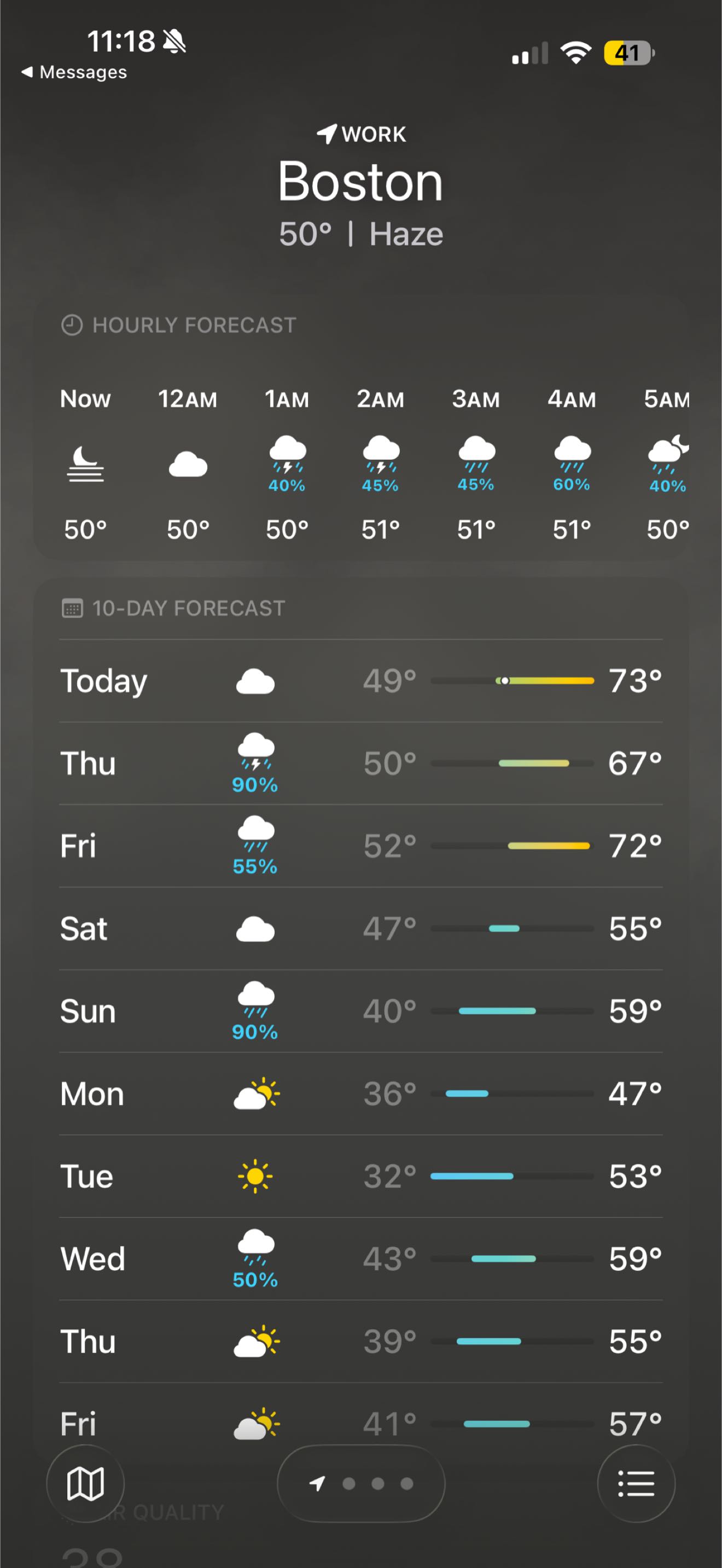View Tuesday's sunny forecast
722x1568 pixels.
362,1176
